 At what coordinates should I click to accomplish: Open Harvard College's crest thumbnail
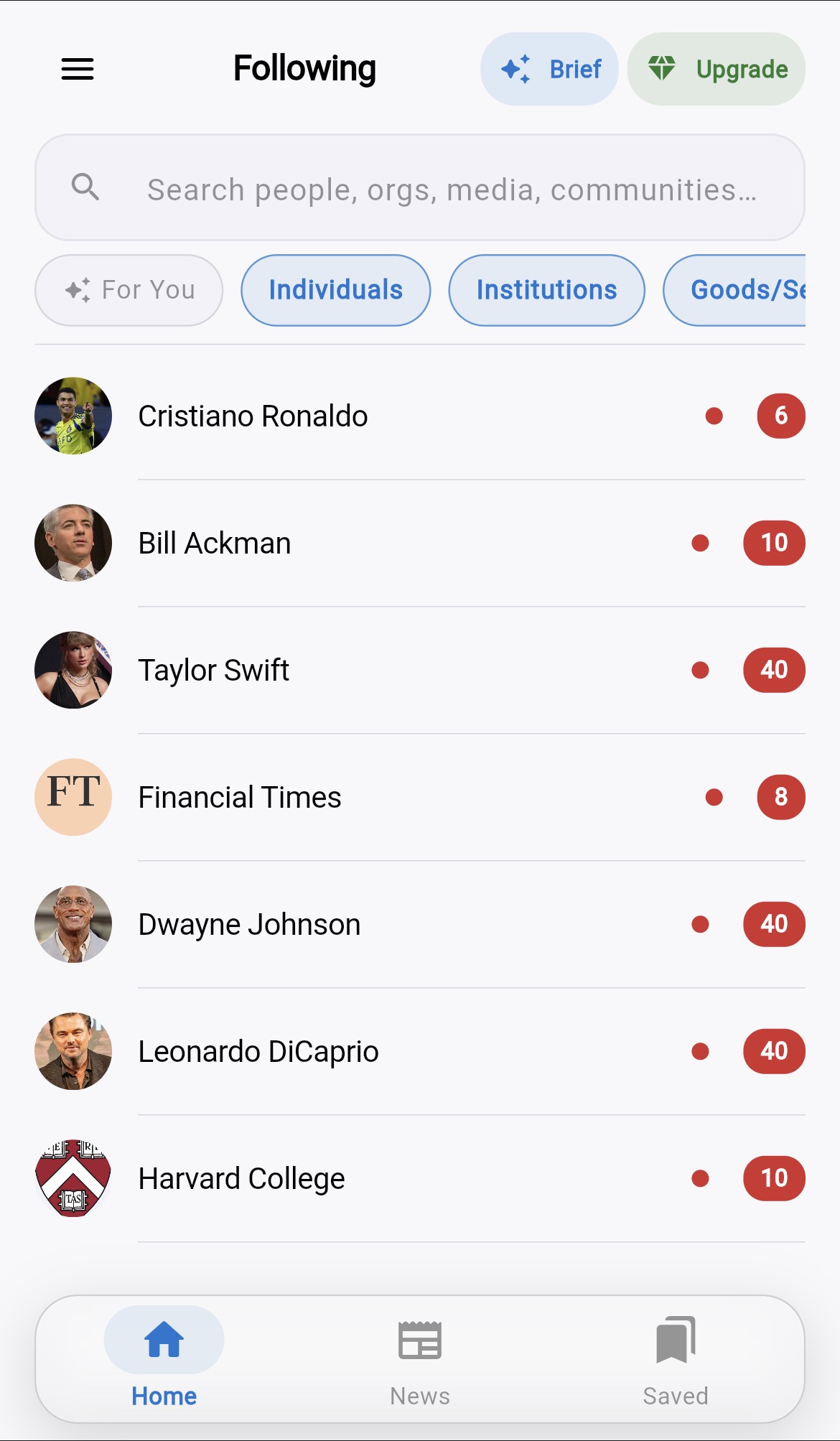(x=73, y=1178)
